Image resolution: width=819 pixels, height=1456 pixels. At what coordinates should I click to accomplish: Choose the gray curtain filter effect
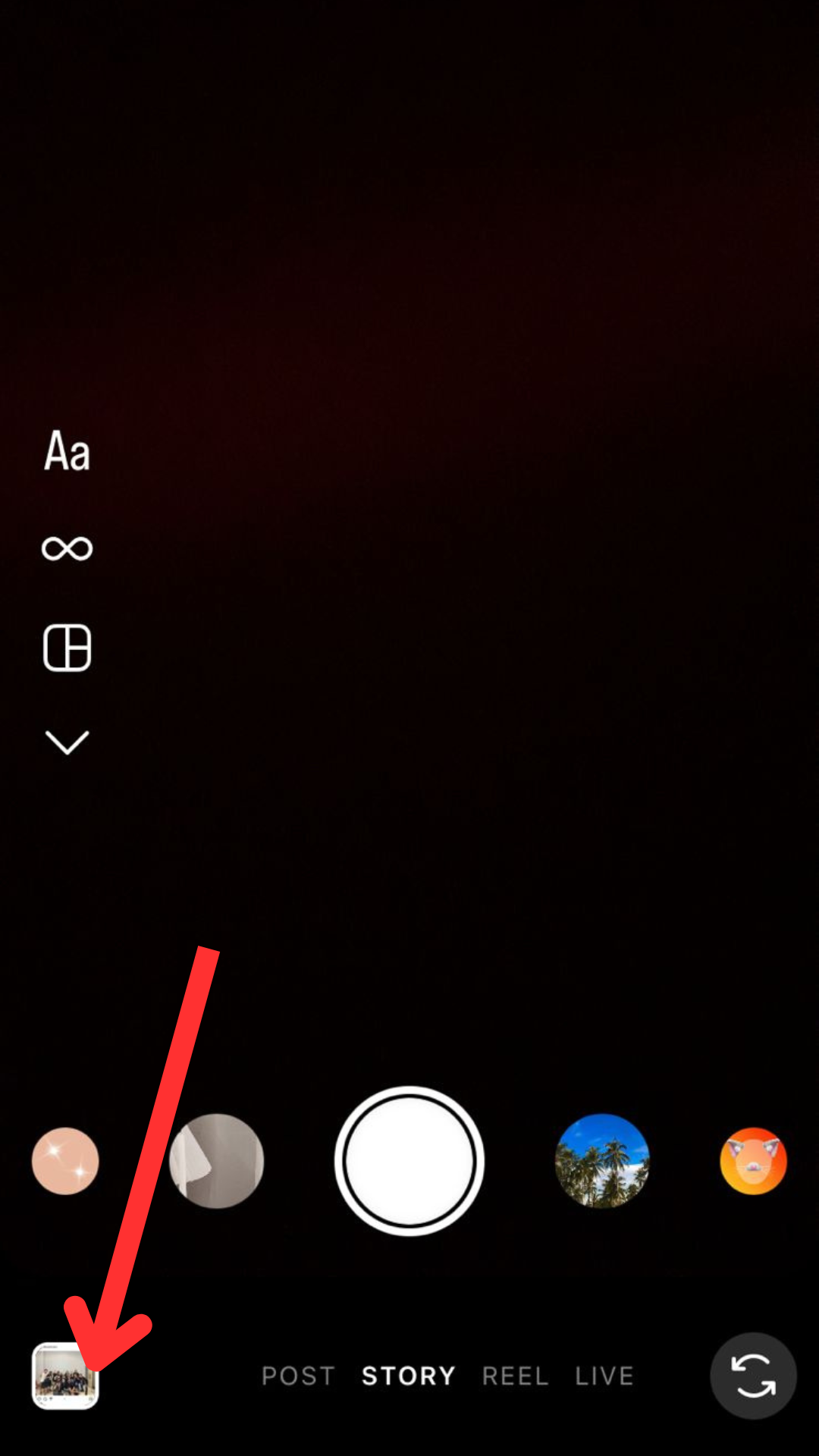tap(217, 1161)
